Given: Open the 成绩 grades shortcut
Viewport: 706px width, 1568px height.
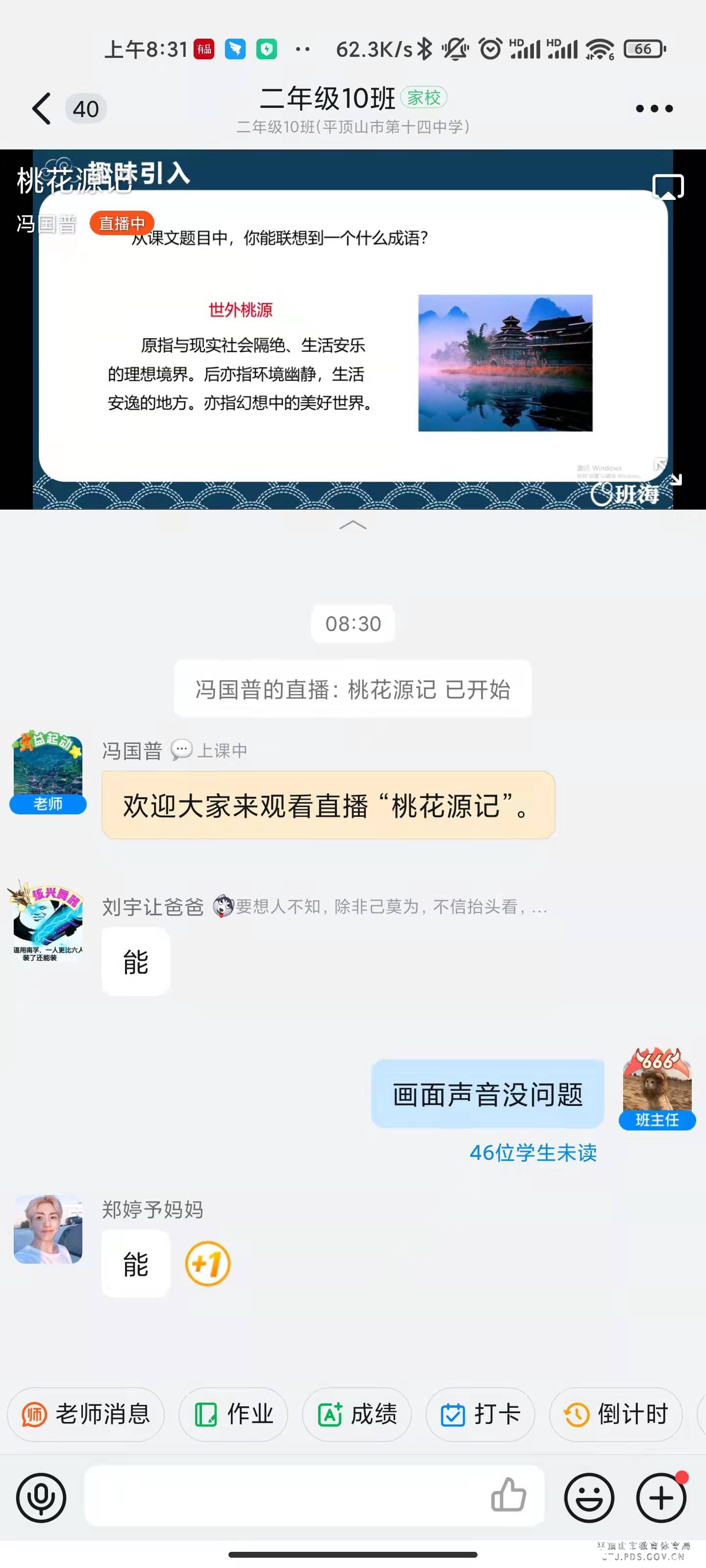Looking at the screenshot, I should click(x=357, y=1415).
